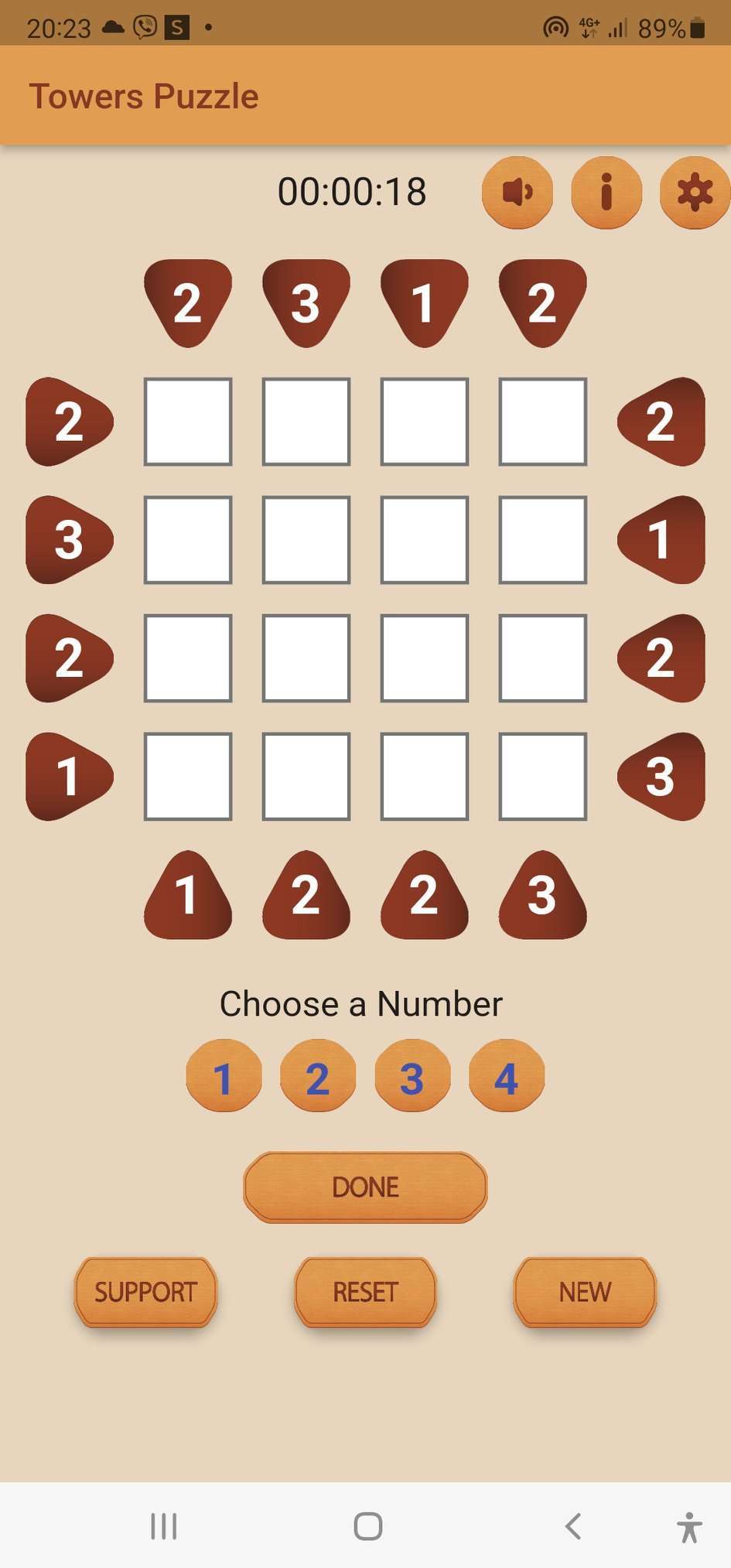Screen dimensions: 731x1568
Task: Select the top-right grid cell
Action: tap(543, 422)
